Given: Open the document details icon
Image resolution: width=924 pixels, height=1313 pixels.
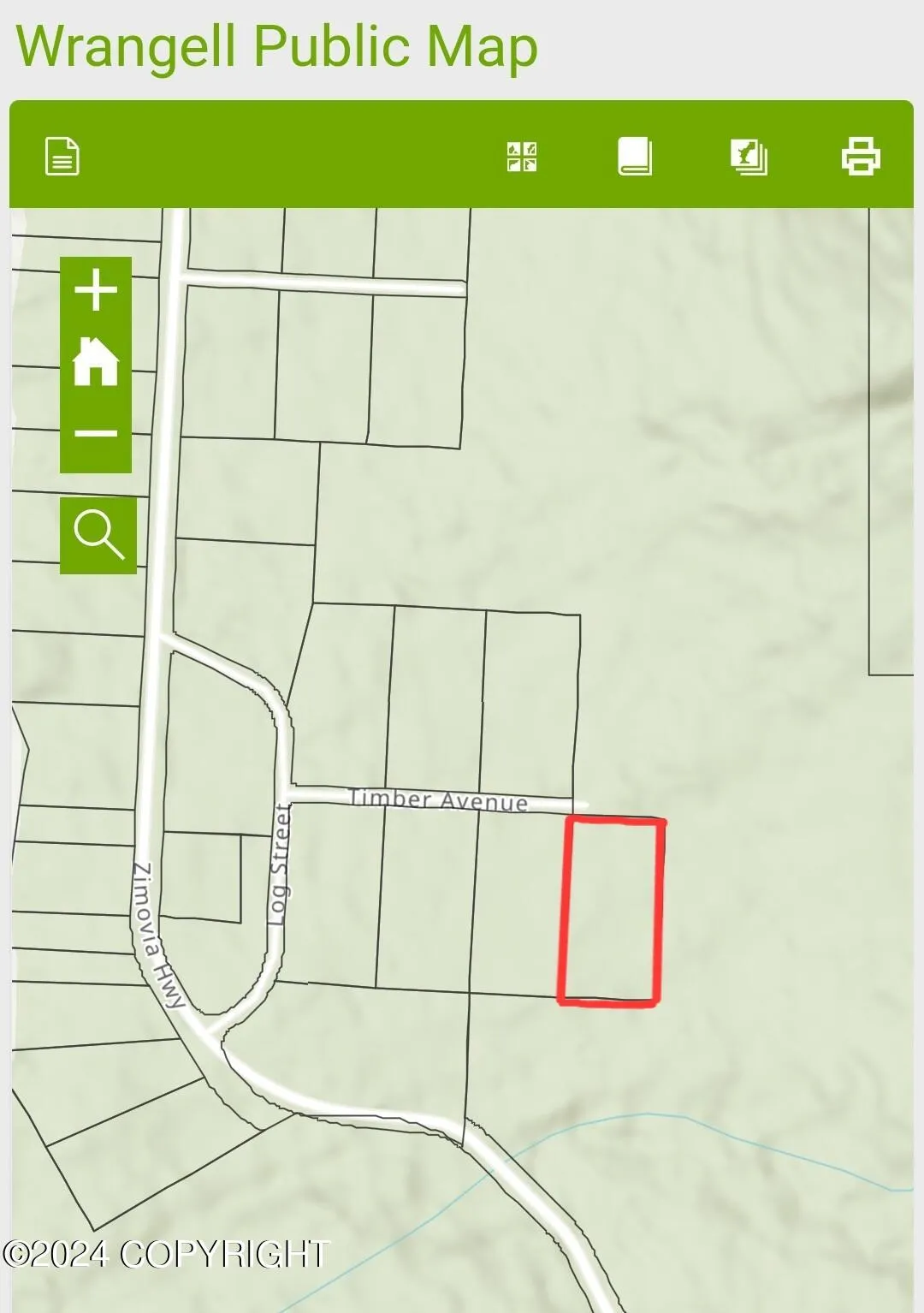Looking at the screenshot, I should point(62,156).
